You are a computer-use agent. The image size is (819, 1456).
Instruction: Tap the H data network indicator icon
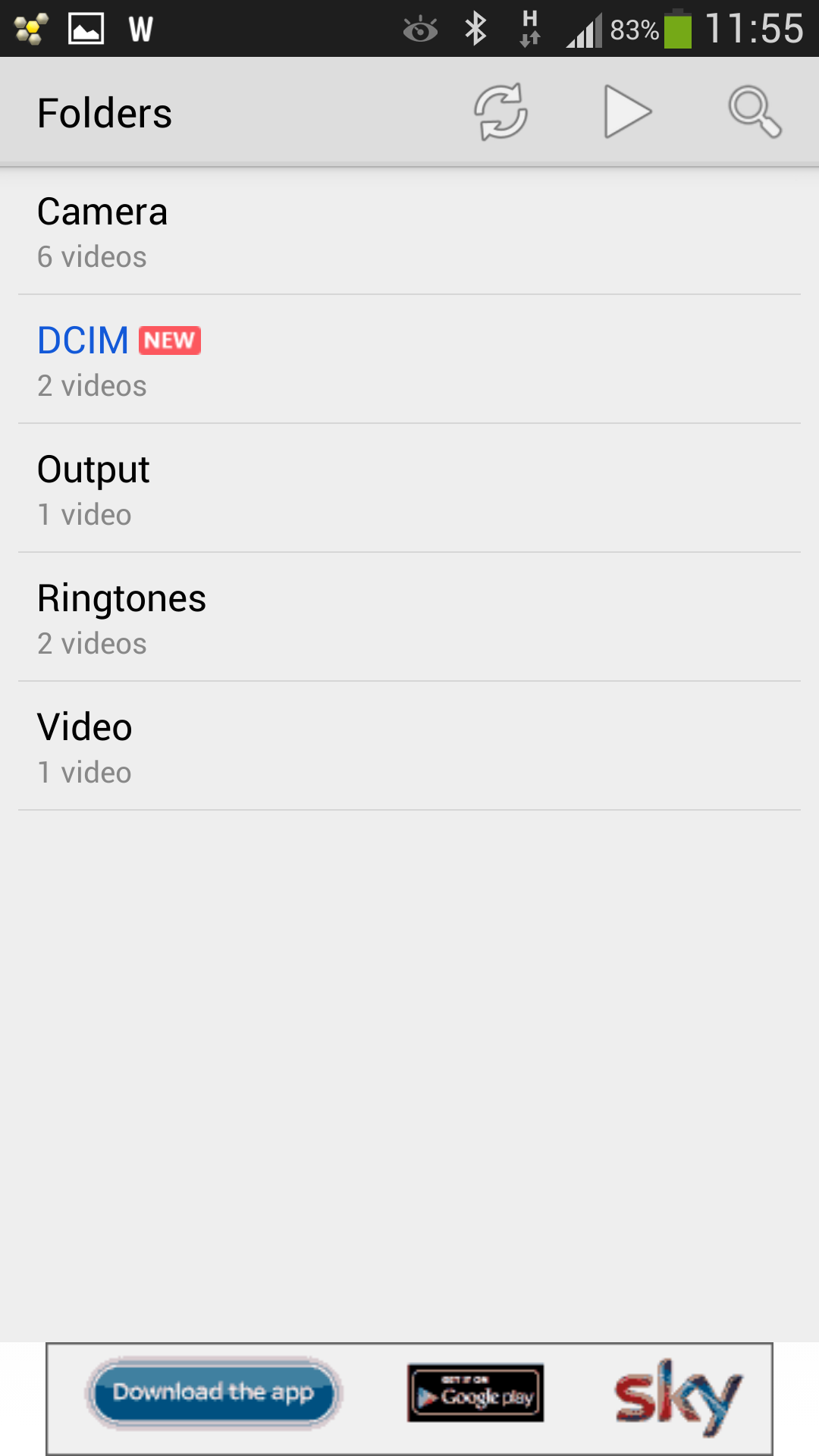click(x=531, y=29)
